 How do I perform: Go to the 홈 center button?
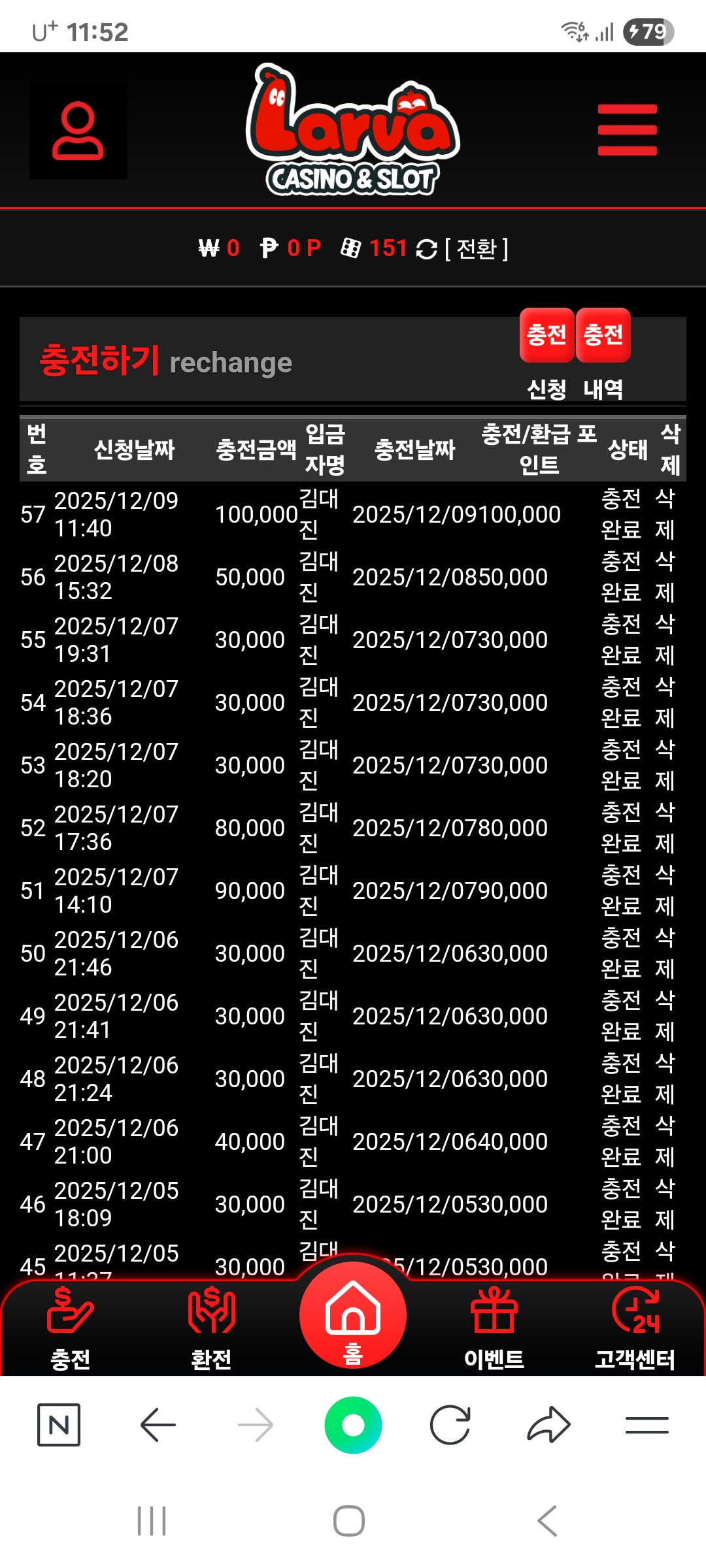pyautogui.click(x=353, y=1315)
